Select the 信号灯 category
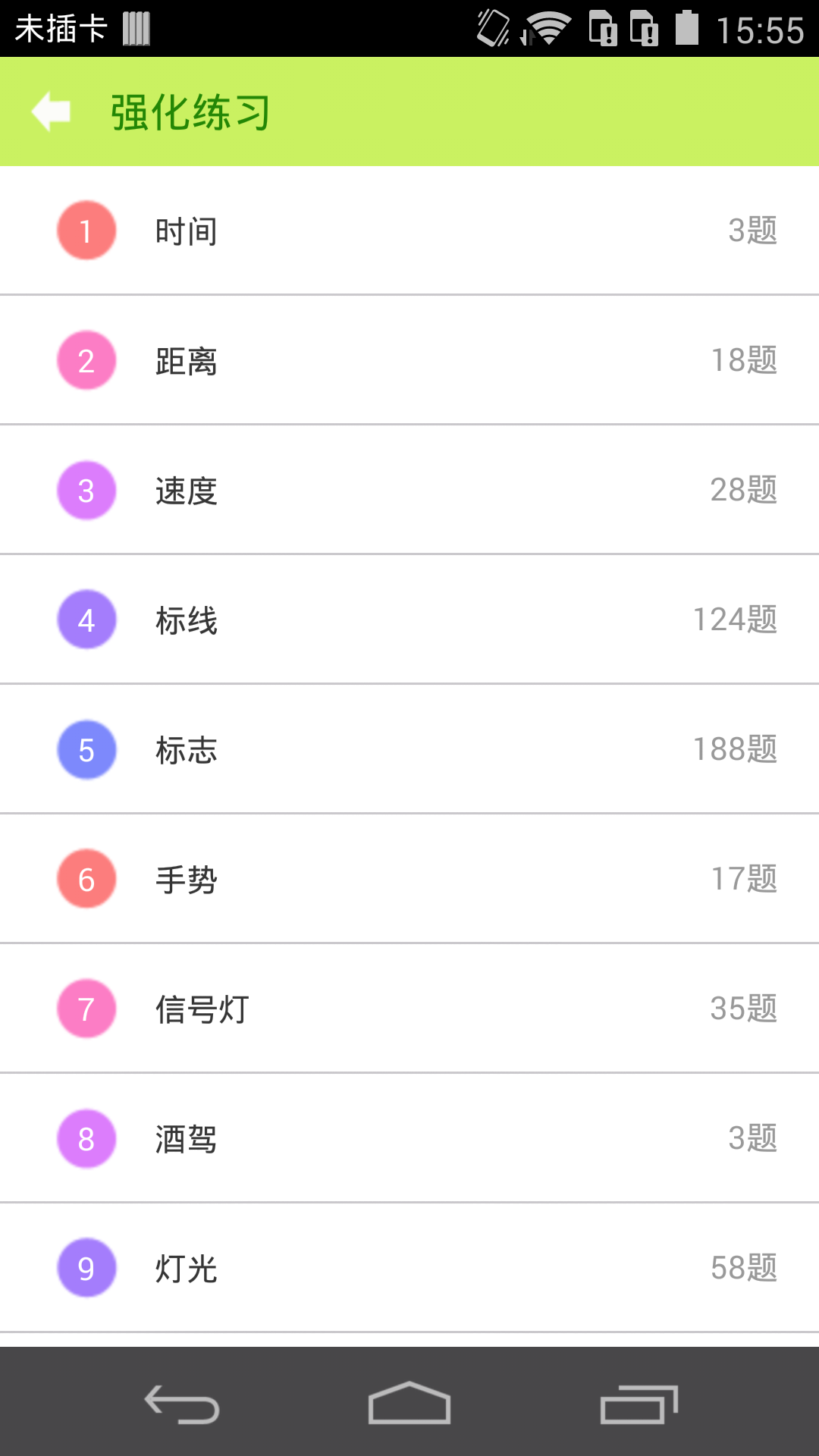Viewport: 819px width, 1456px height. point(409,1009)
